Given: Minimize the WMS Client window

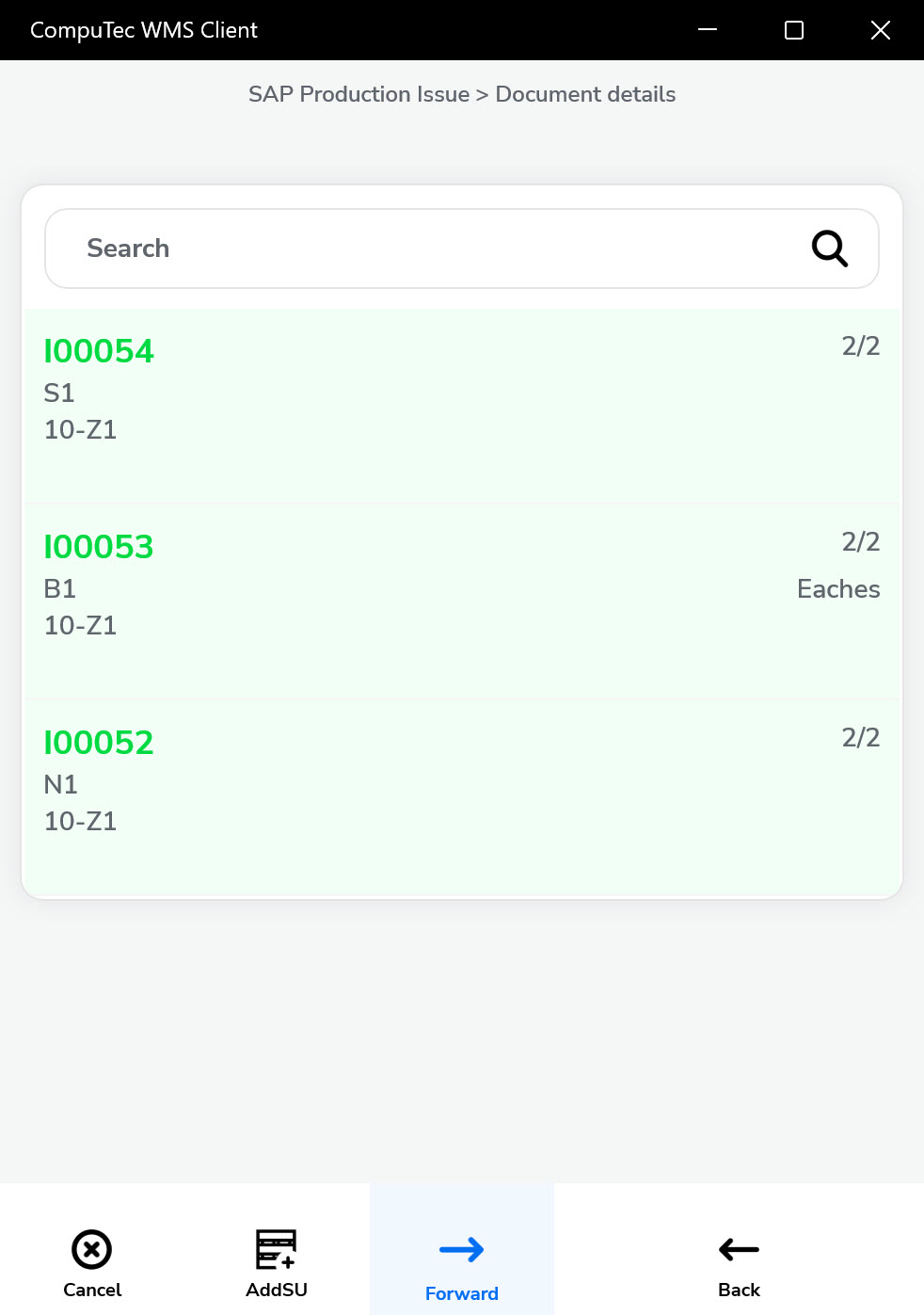Looking at the screenshot, I should 708,30.
